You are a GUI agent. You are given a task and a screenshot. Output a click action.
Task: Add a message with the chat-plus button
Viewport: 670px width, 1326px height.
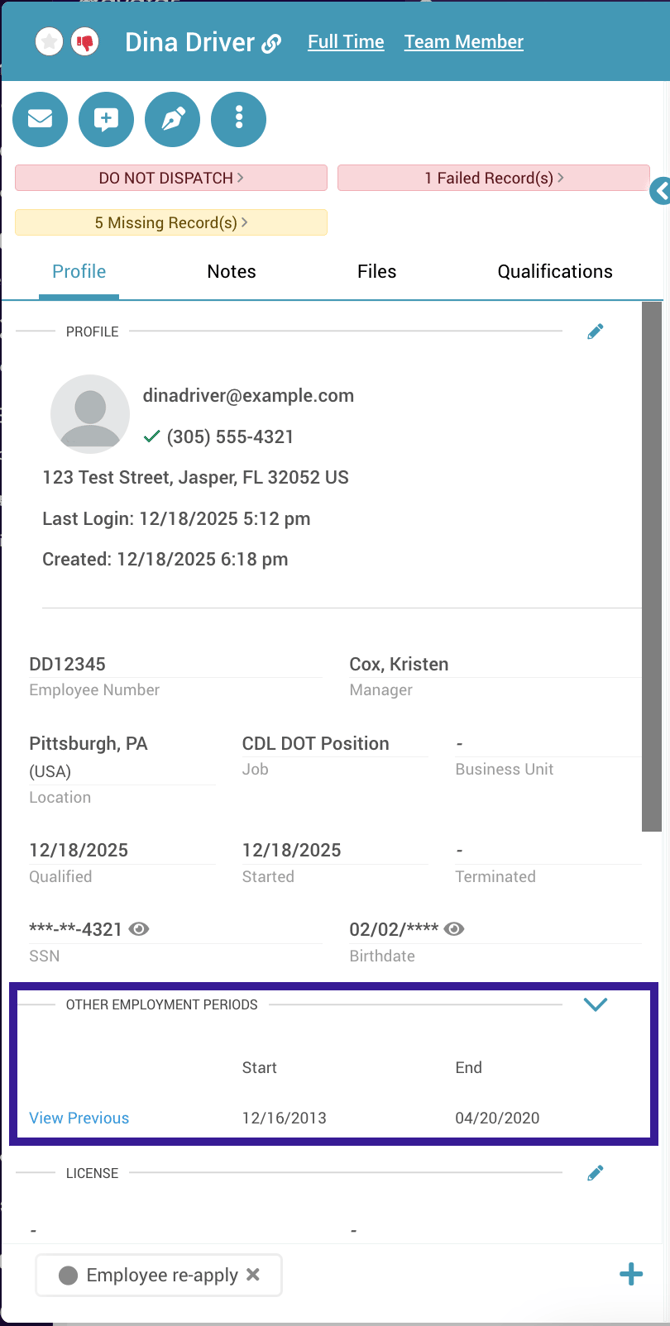[106, 119]
